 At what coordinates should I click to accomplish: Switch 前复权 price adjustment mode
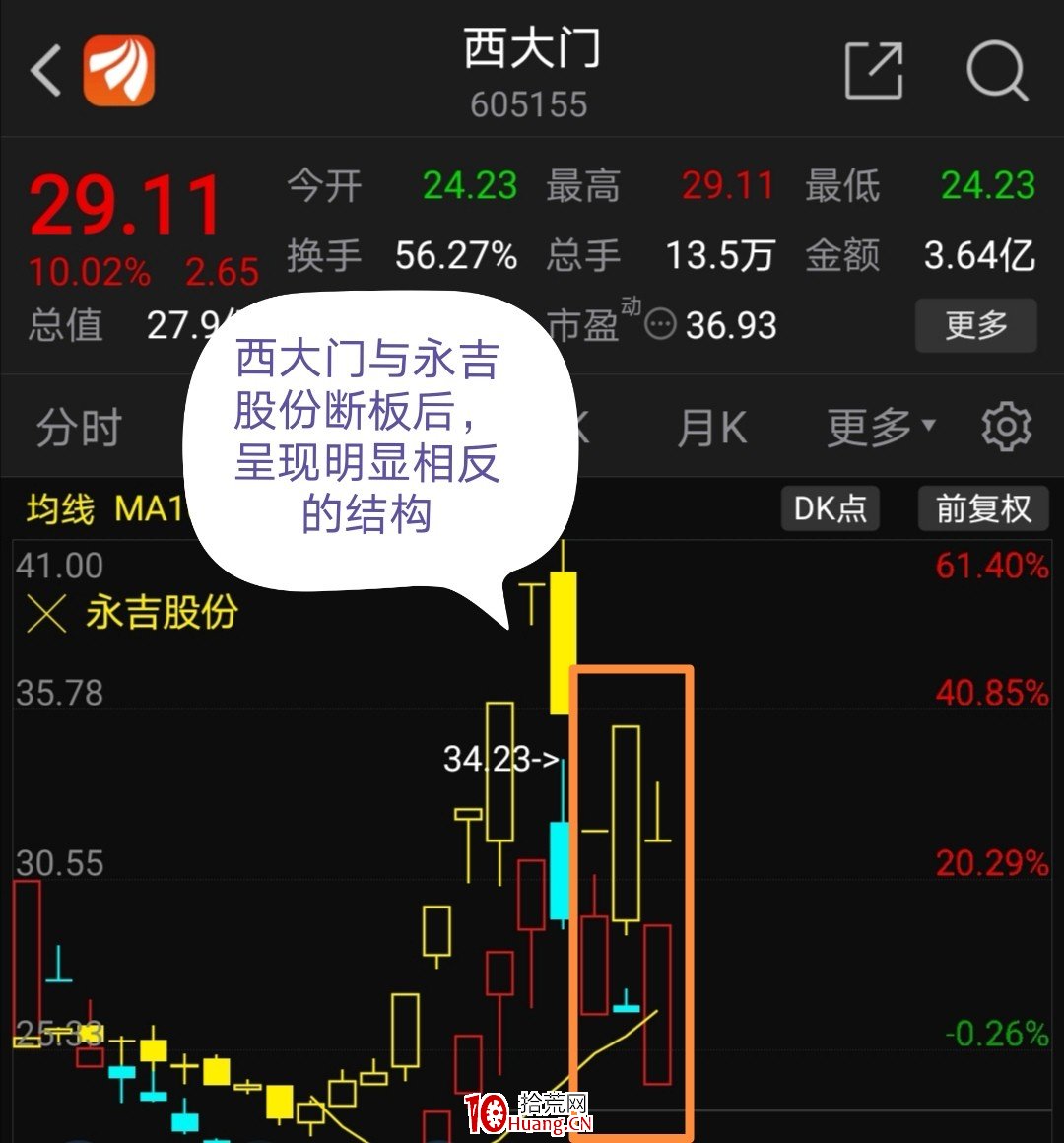click(982, 508)
